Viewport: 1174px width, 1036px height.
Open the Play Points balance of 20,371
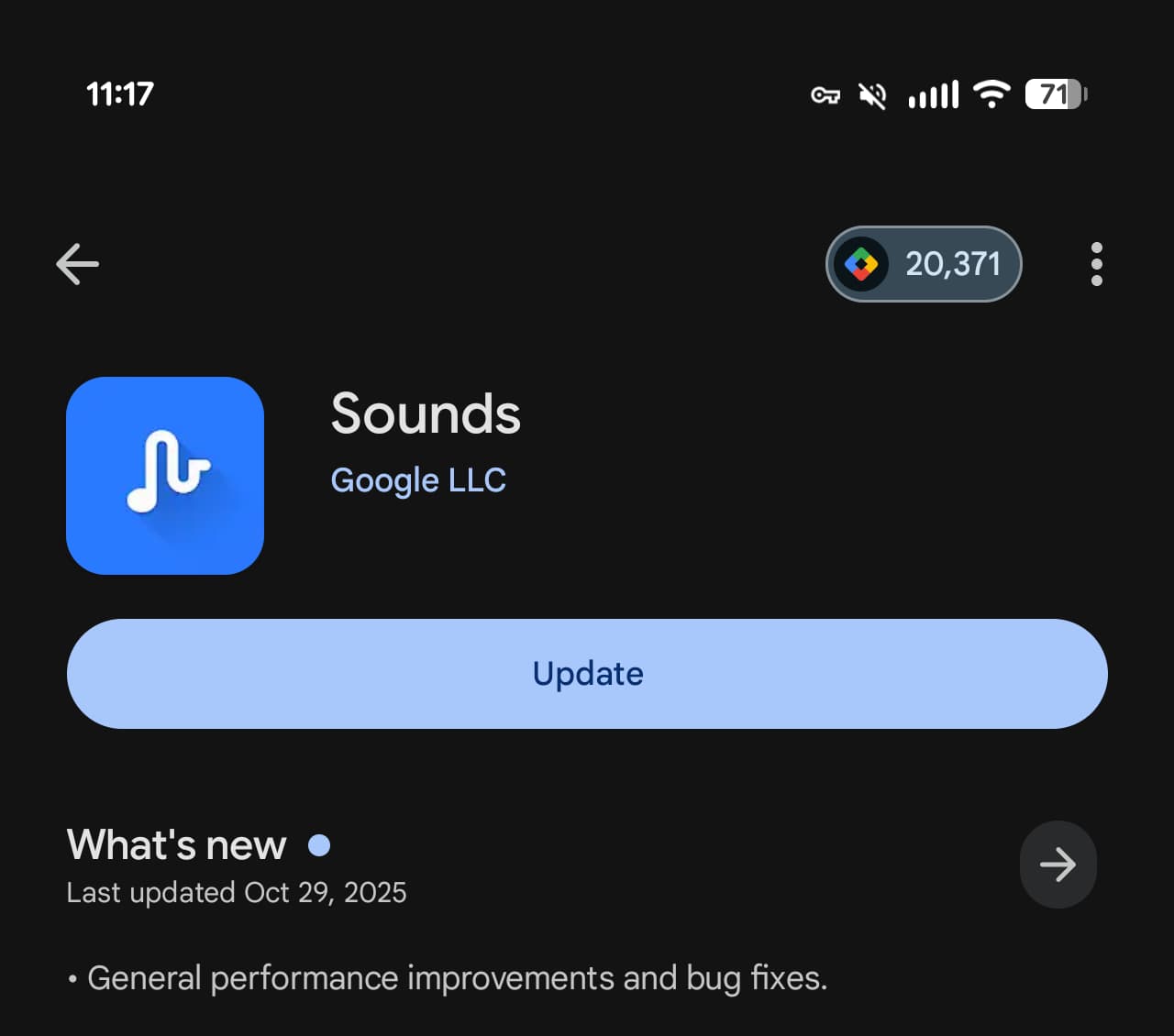point(924,264)
